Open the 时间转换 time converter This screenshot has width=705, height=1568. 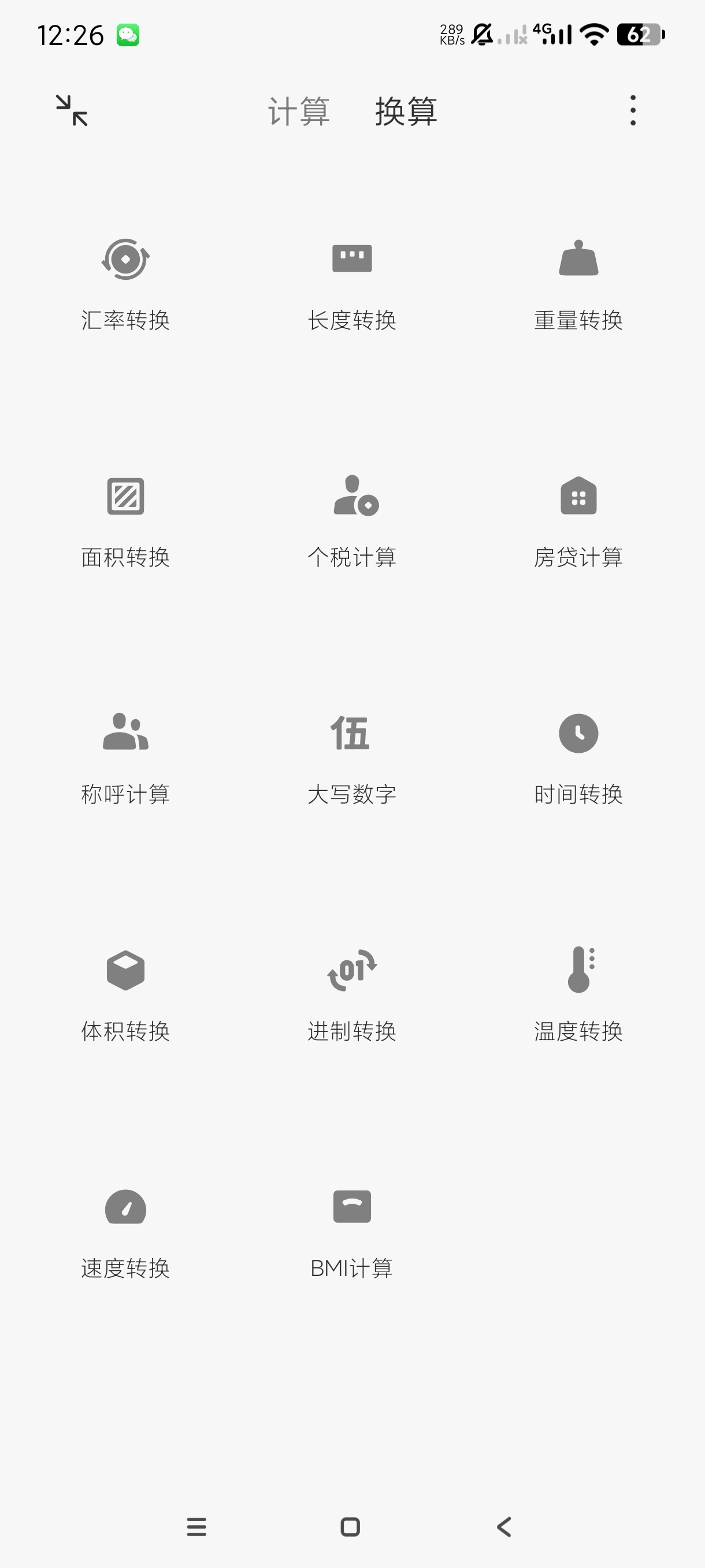tap(578, 759)
